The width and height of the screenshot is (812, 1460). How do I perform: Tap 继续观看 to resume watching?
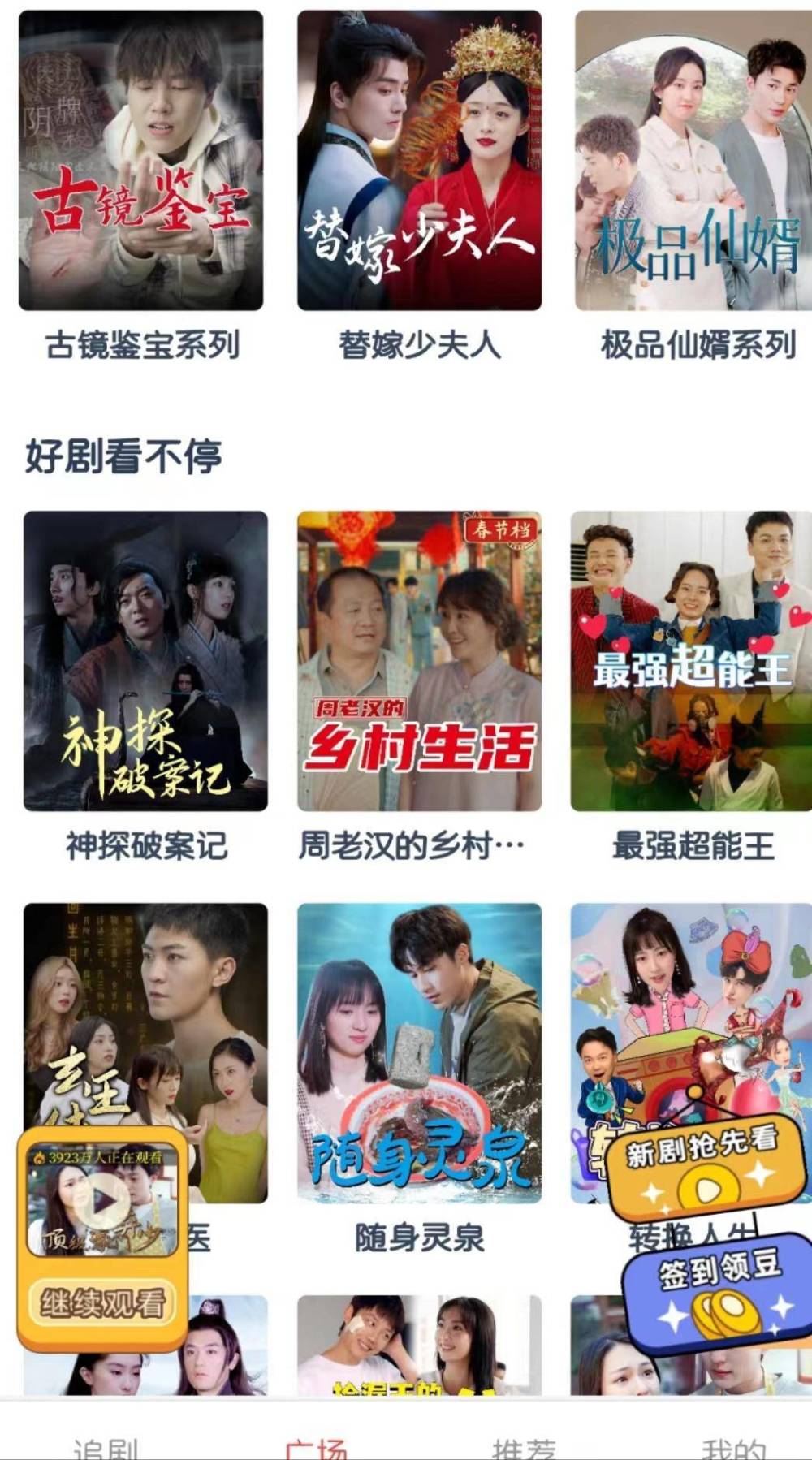tap(102, 1303)
